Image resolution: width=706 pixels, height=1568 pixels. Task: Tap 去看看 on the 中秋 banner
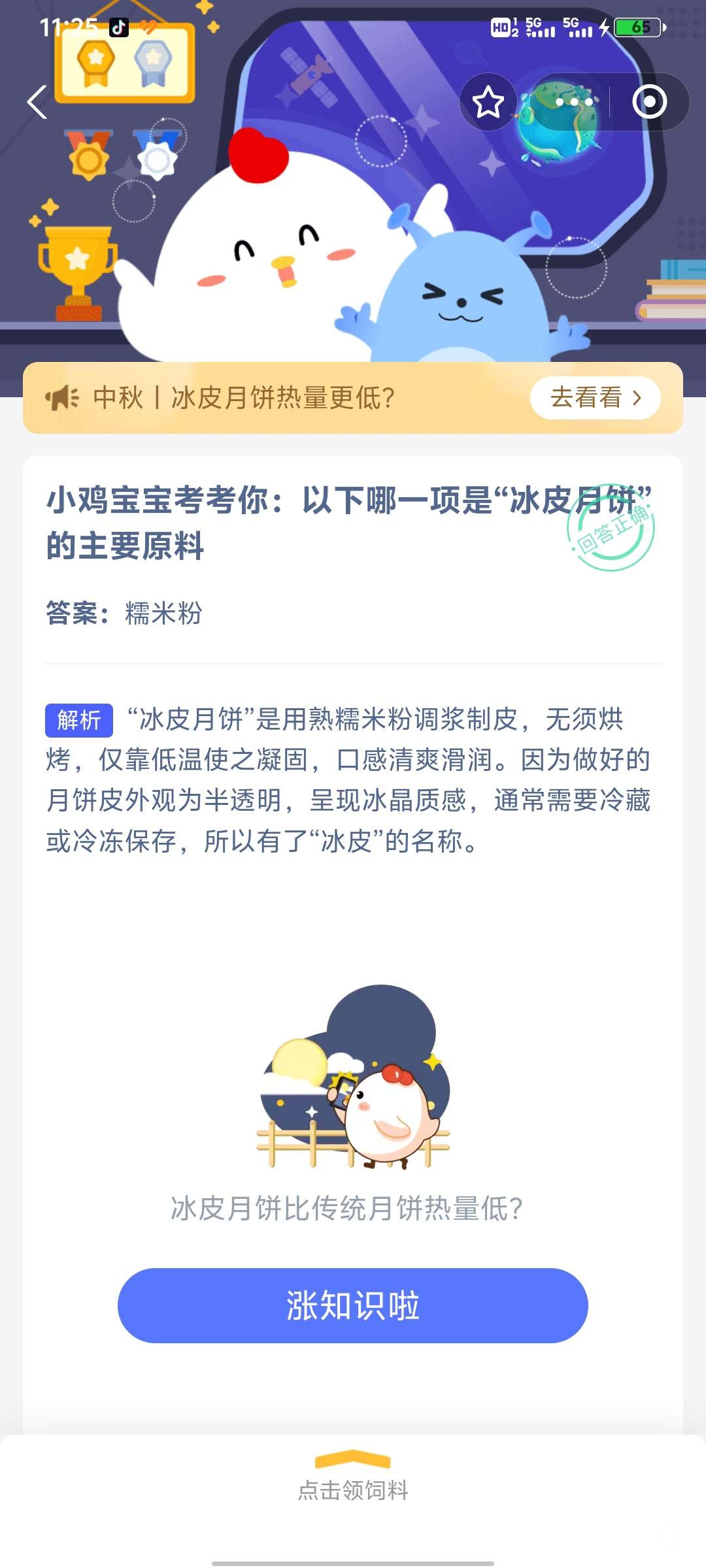pos(595,397)
